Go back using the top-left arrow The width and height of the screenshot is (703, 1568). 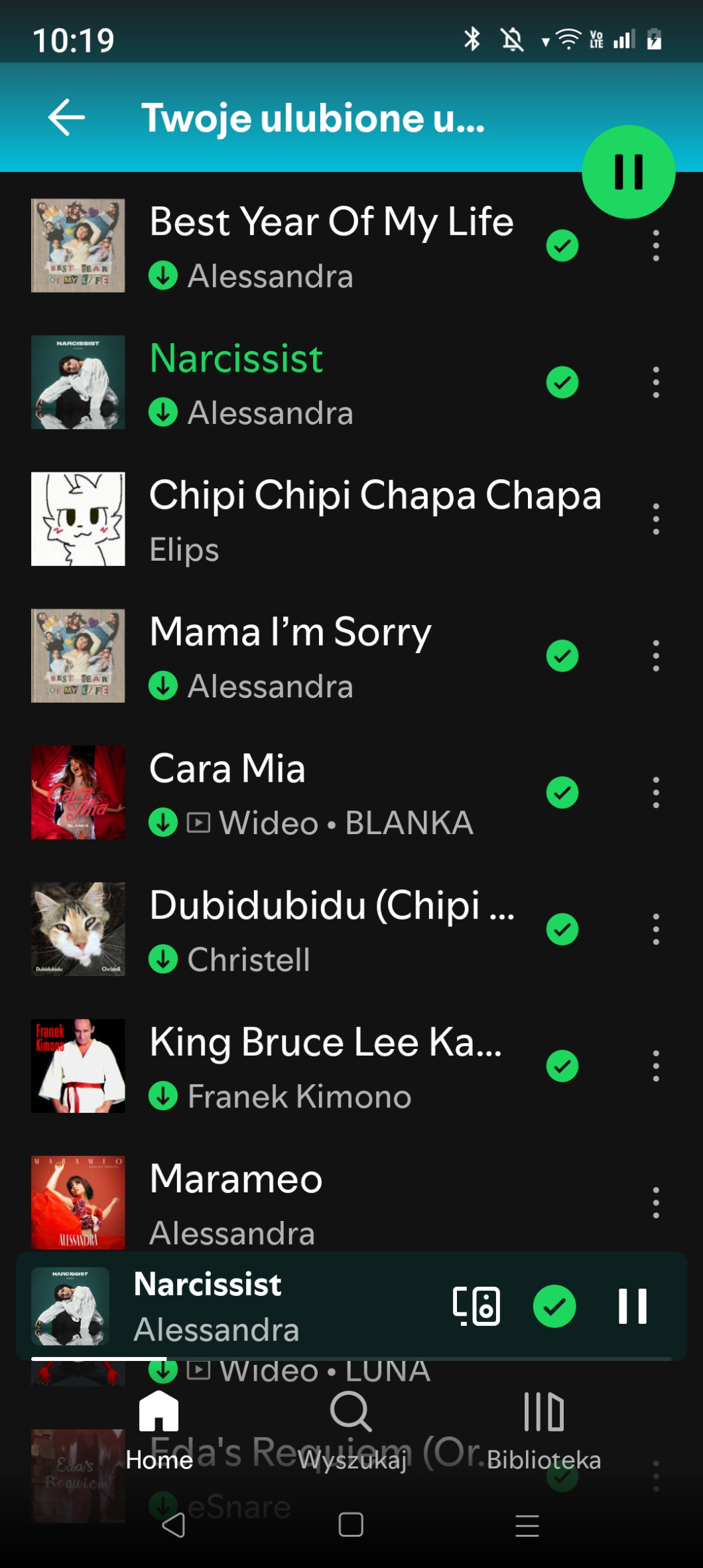point(66,117)
